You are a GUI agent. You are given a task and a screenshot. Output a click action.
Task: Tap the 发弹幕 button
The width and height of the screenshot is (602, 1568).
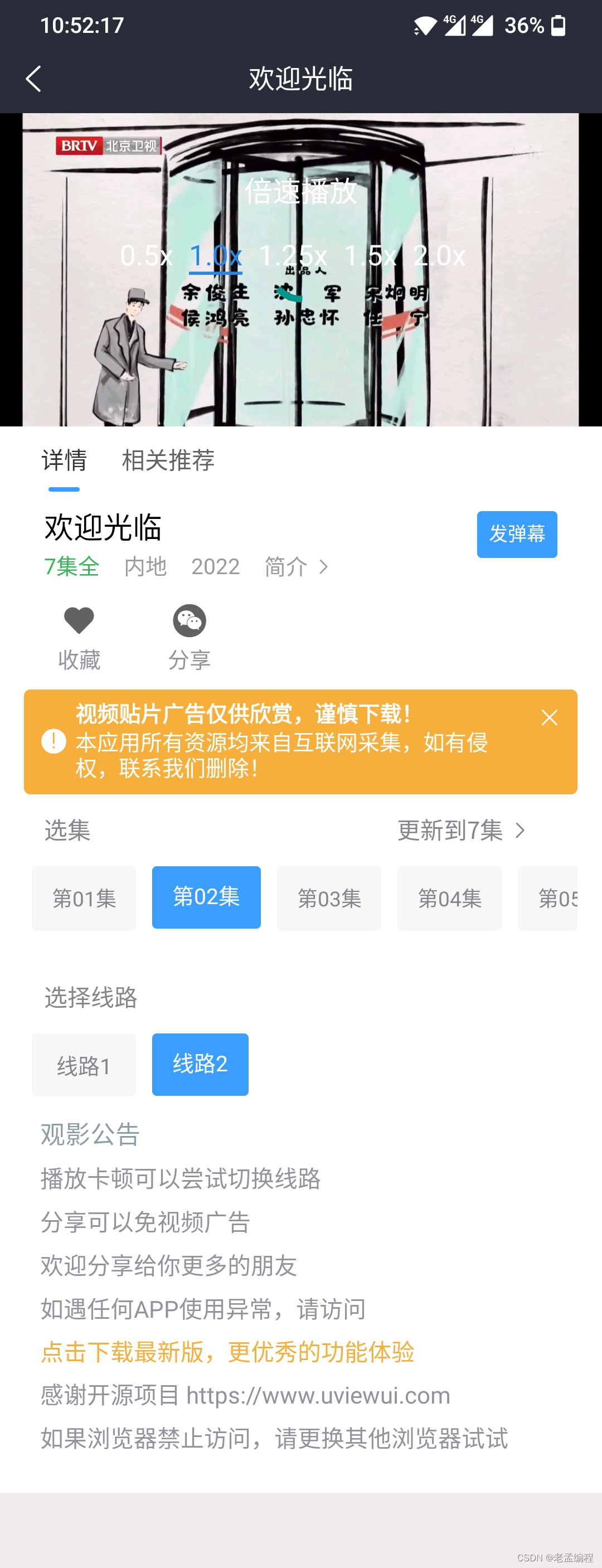516,534
